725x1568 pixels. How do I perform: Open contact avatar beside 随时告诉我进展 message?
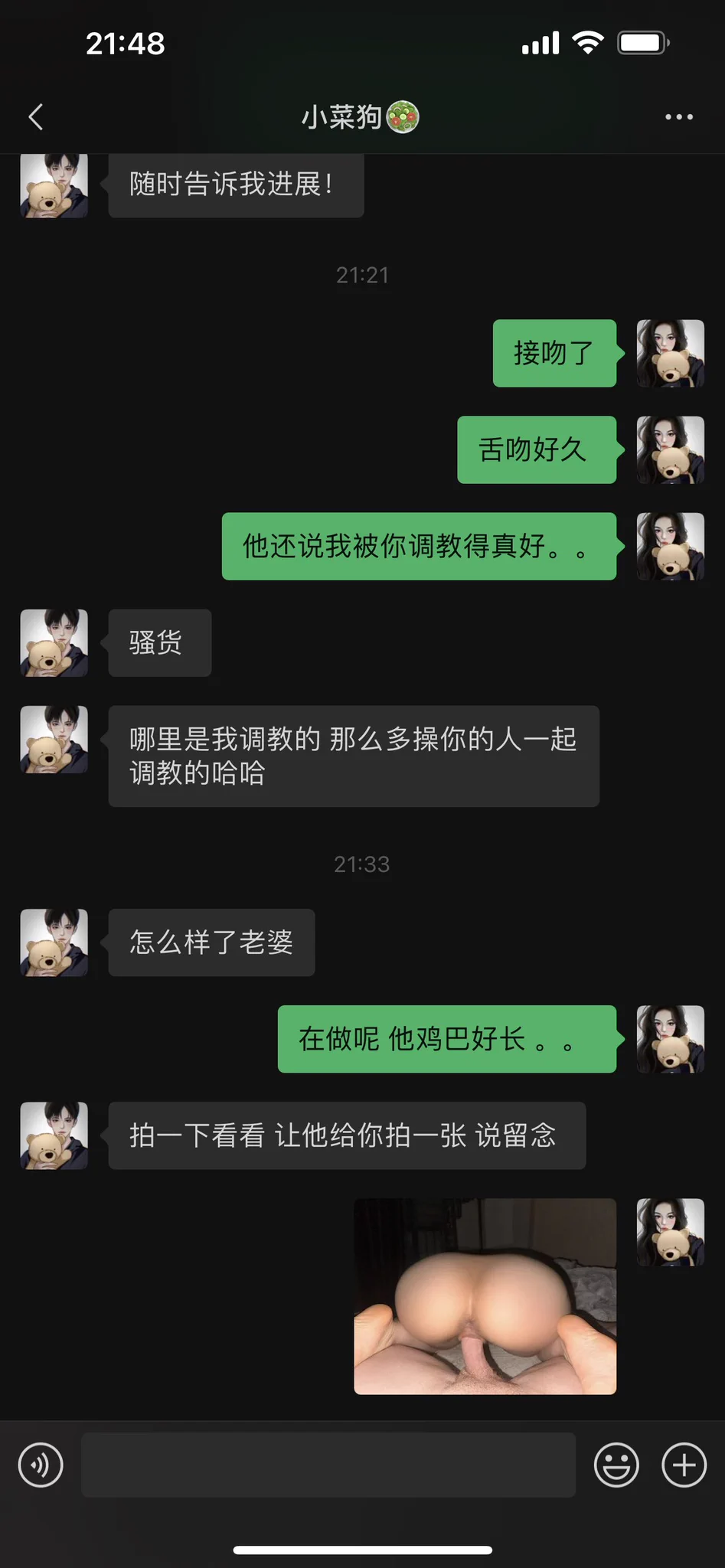pos(54,186)
